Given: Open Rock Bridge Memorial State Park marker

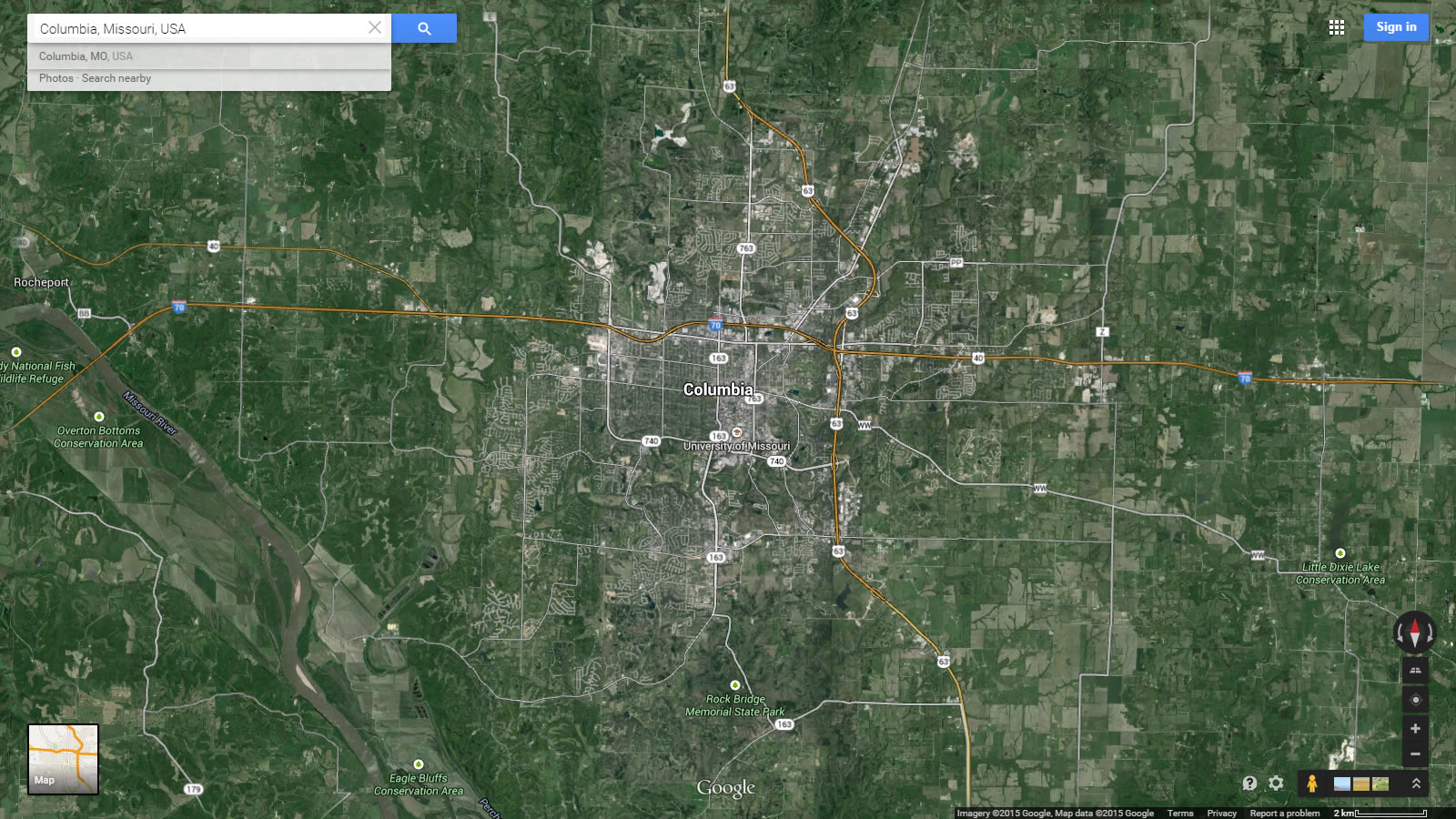Looking at the screenshot, I should [x=735, y=685].
